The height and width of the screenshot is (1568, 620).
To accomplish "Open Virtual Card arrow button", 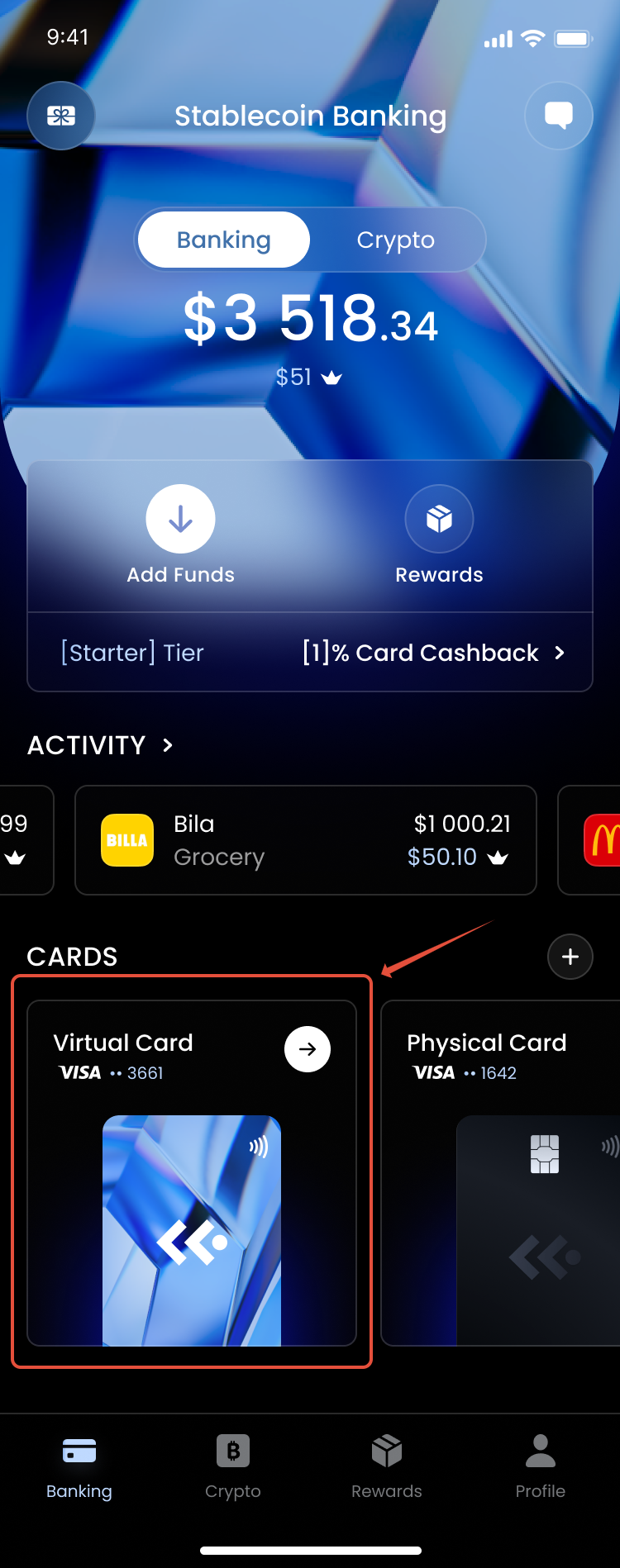I will click(x=308, y=1049).
